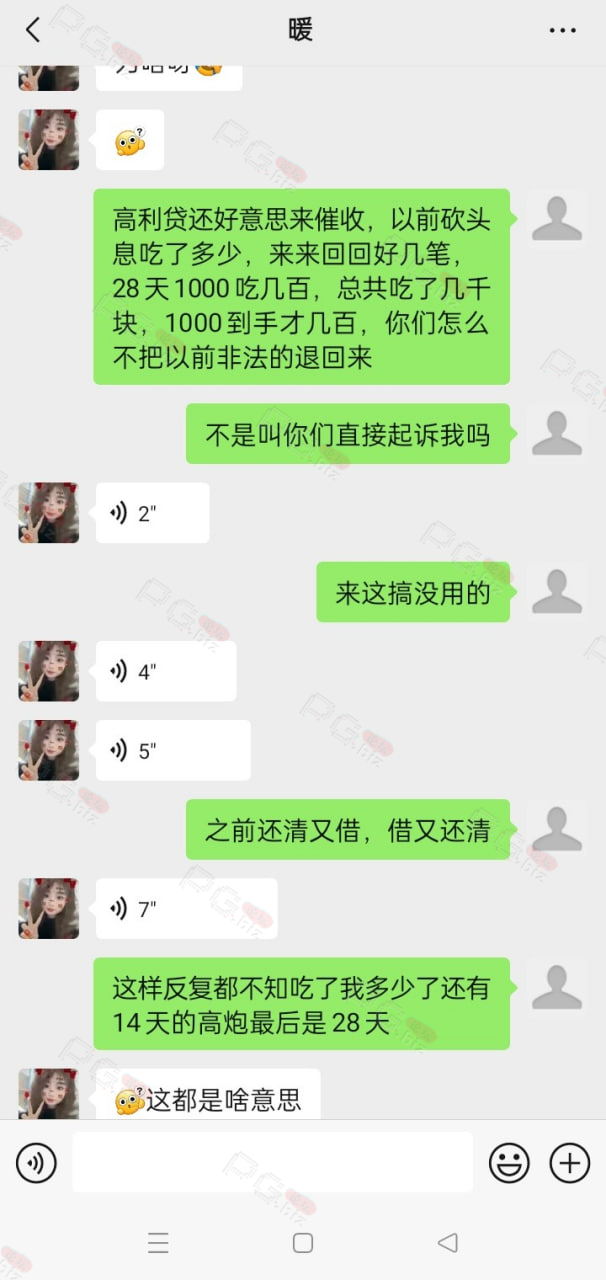Switch to voice input mode
Viewport: 606px width, 1280px height.
tap(36, 1163)
